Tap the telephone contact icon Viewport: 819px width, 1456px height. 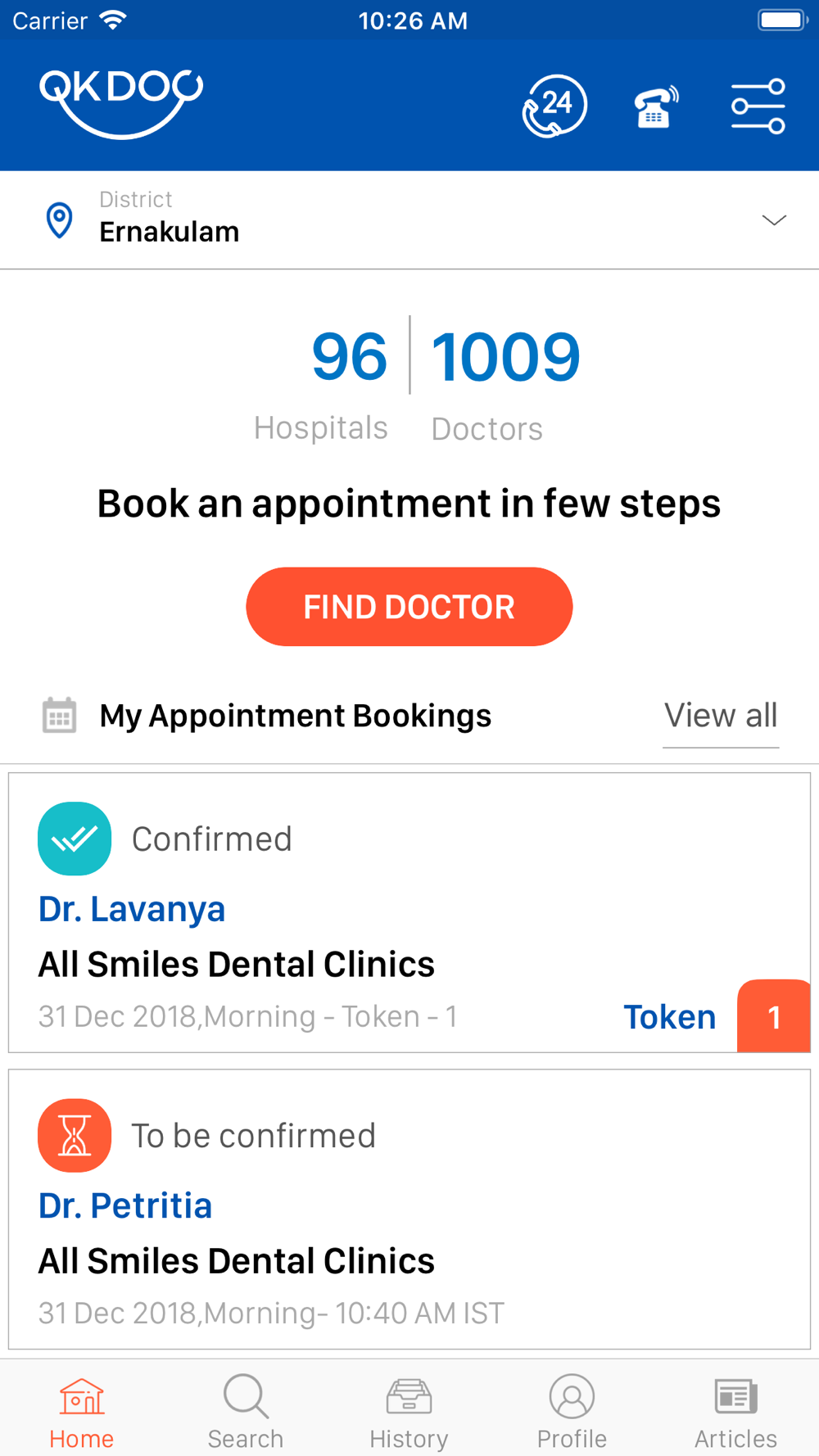pyautogui.click(x=655, y=107)
